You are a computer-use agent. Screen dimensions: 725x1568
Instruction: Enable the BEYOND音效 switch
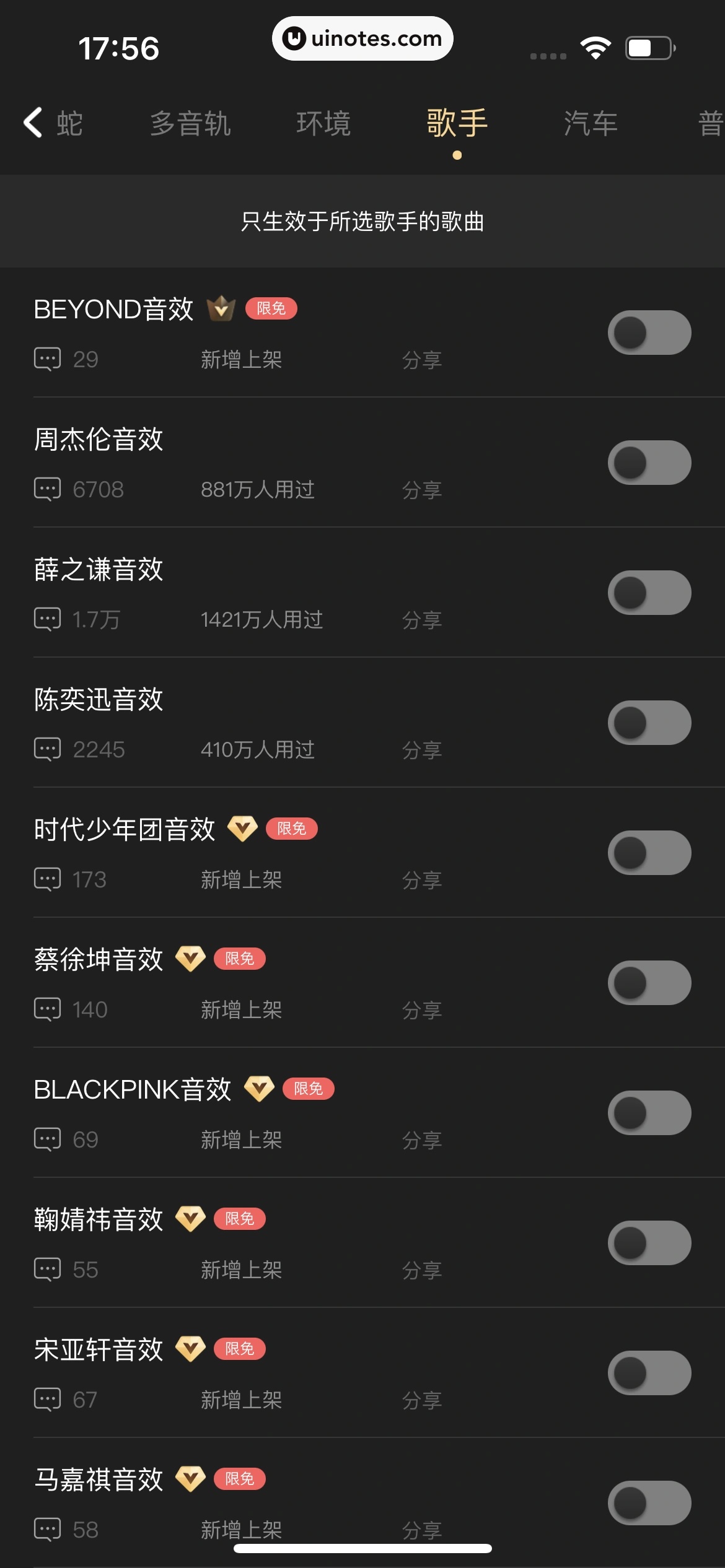pos(649,333)
